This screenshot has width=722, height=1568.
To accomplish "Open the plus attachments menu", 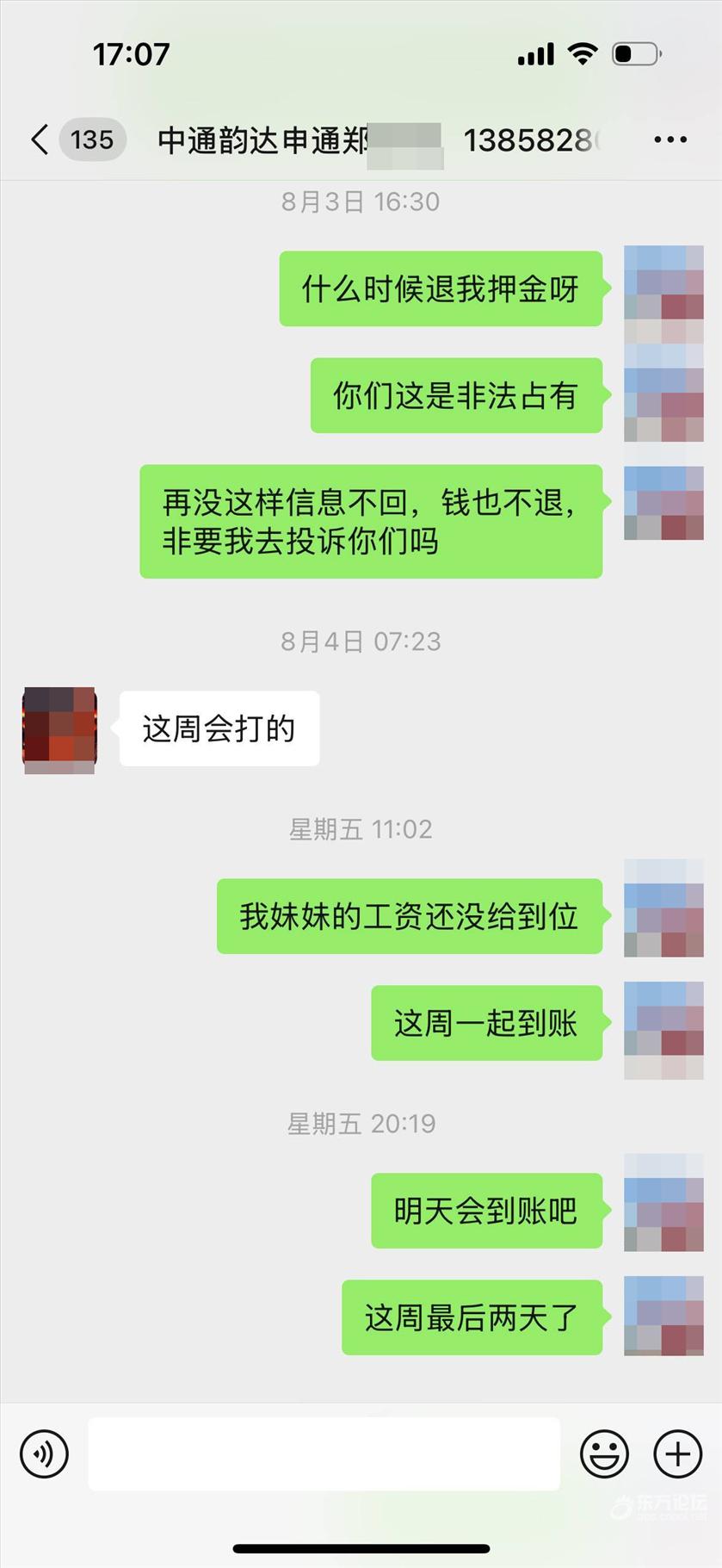I will coord(678,1454).
